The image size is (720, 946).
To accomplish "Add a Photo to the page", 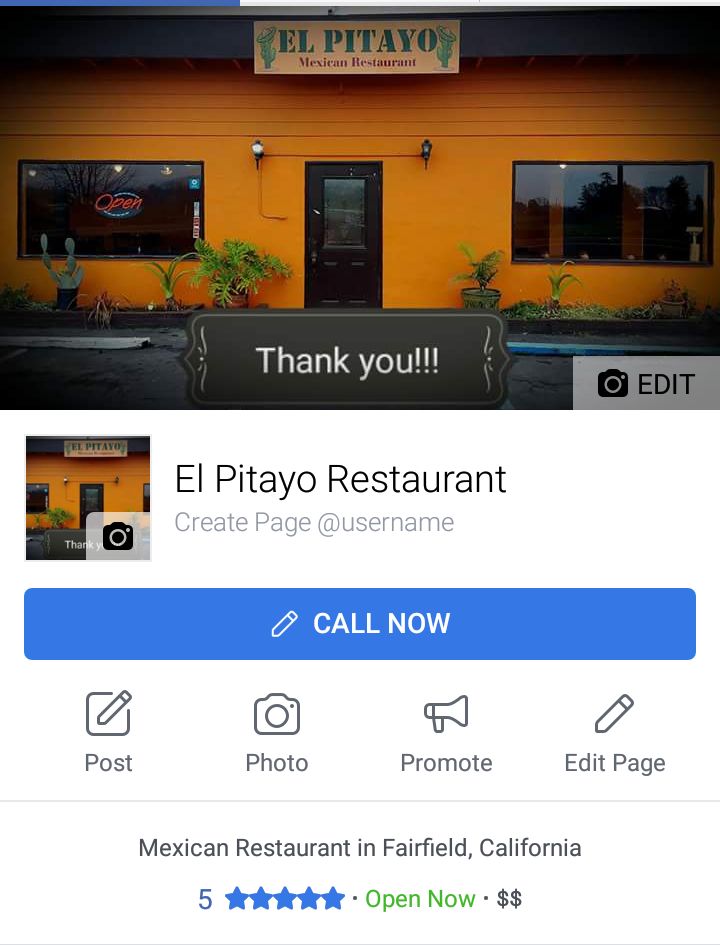I will 277,733.
